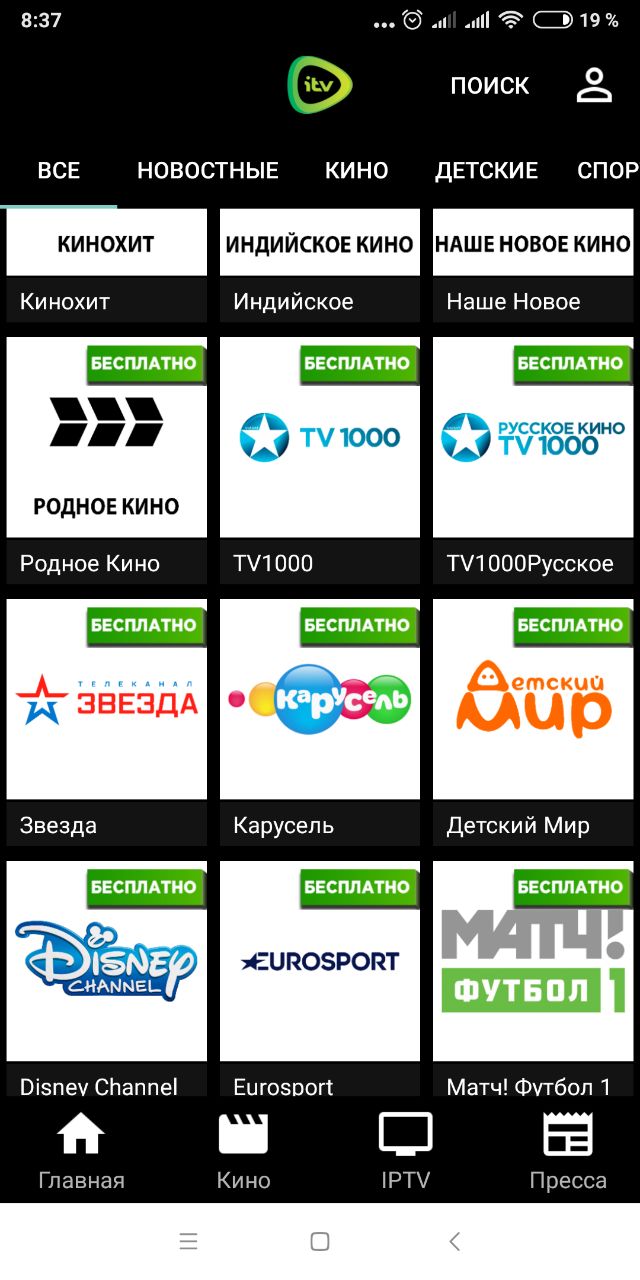Switch to the НОВОСТНЫЕ tab
The image size is (640, 1280).
pyautogui.click(x=208, y=171)
